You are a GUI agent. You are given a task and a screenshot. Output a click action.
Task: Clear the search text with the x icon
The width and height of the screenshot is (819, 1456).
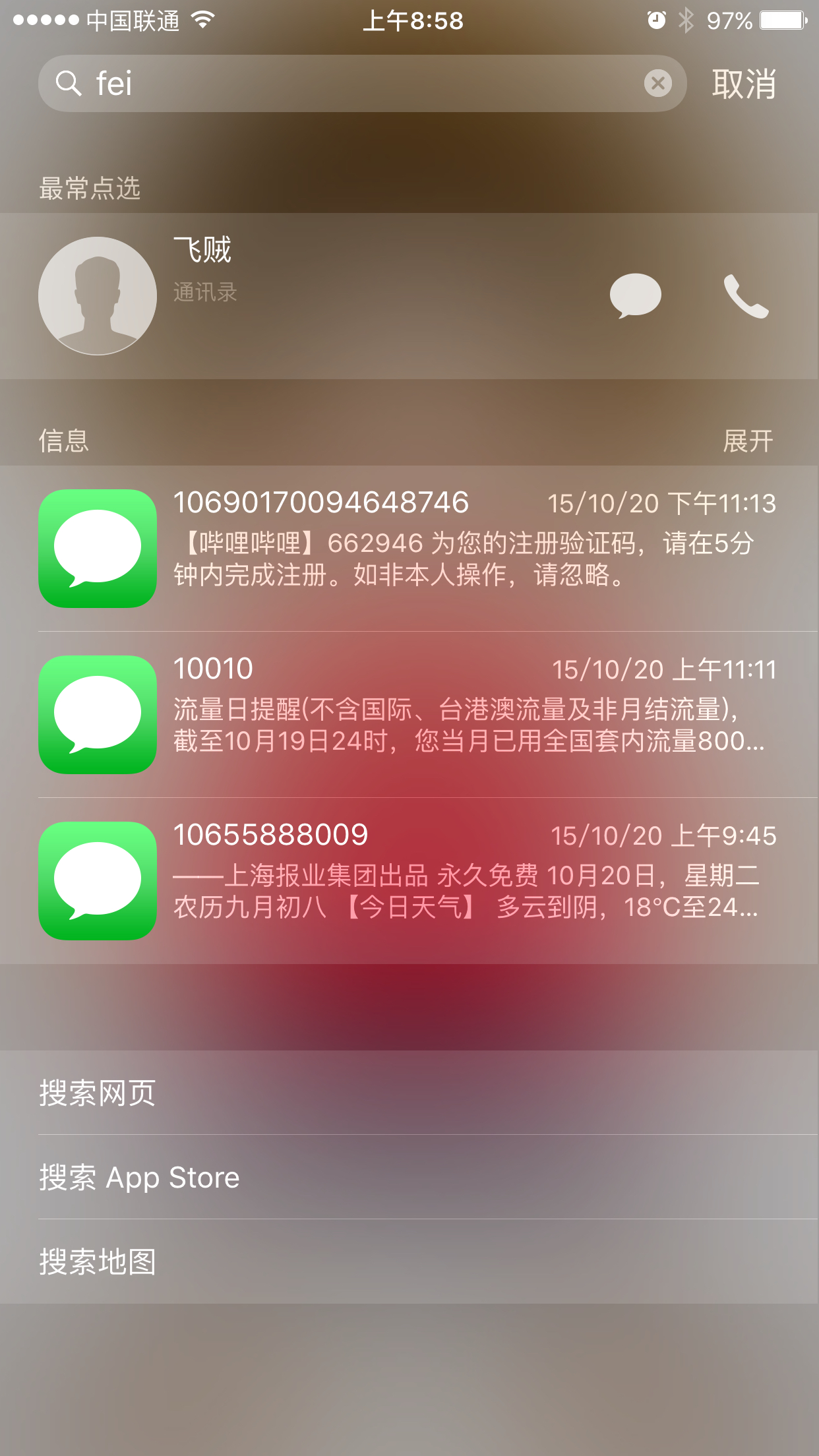(656, 83)
